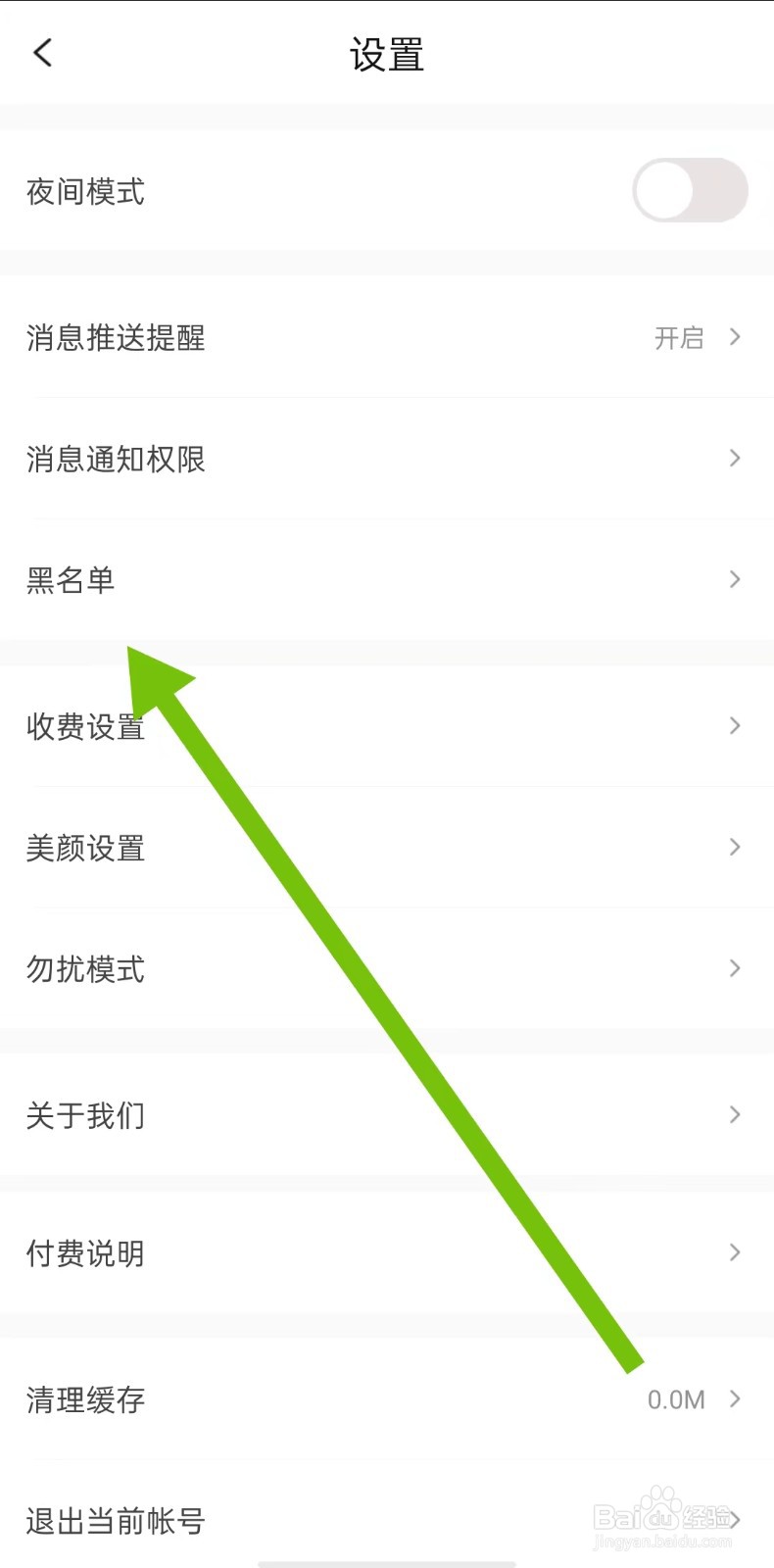Click the chevron next to 黑名单
The width and height of the screenshot is (774, 1568).
(x=735, y=579)
